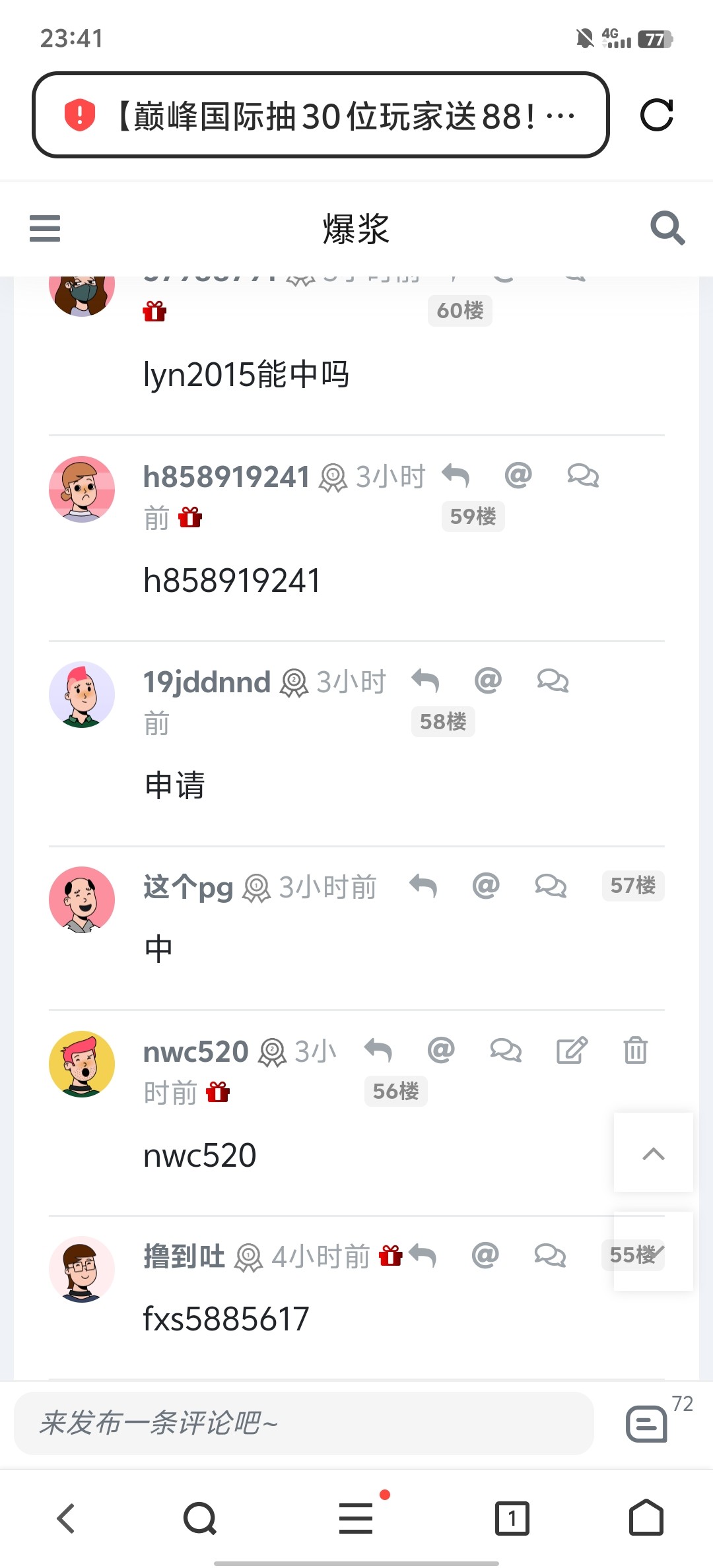Jump to the top with the up arrow
713x1568 pixels.
click(653, 1153)
